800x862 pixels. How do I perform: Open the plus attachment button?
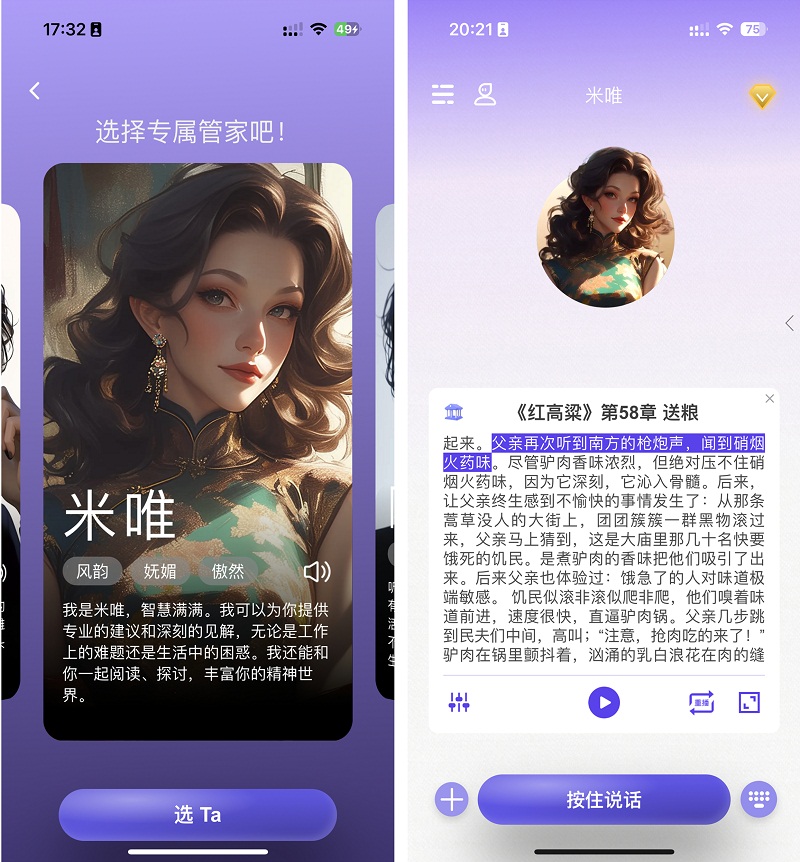452,799
